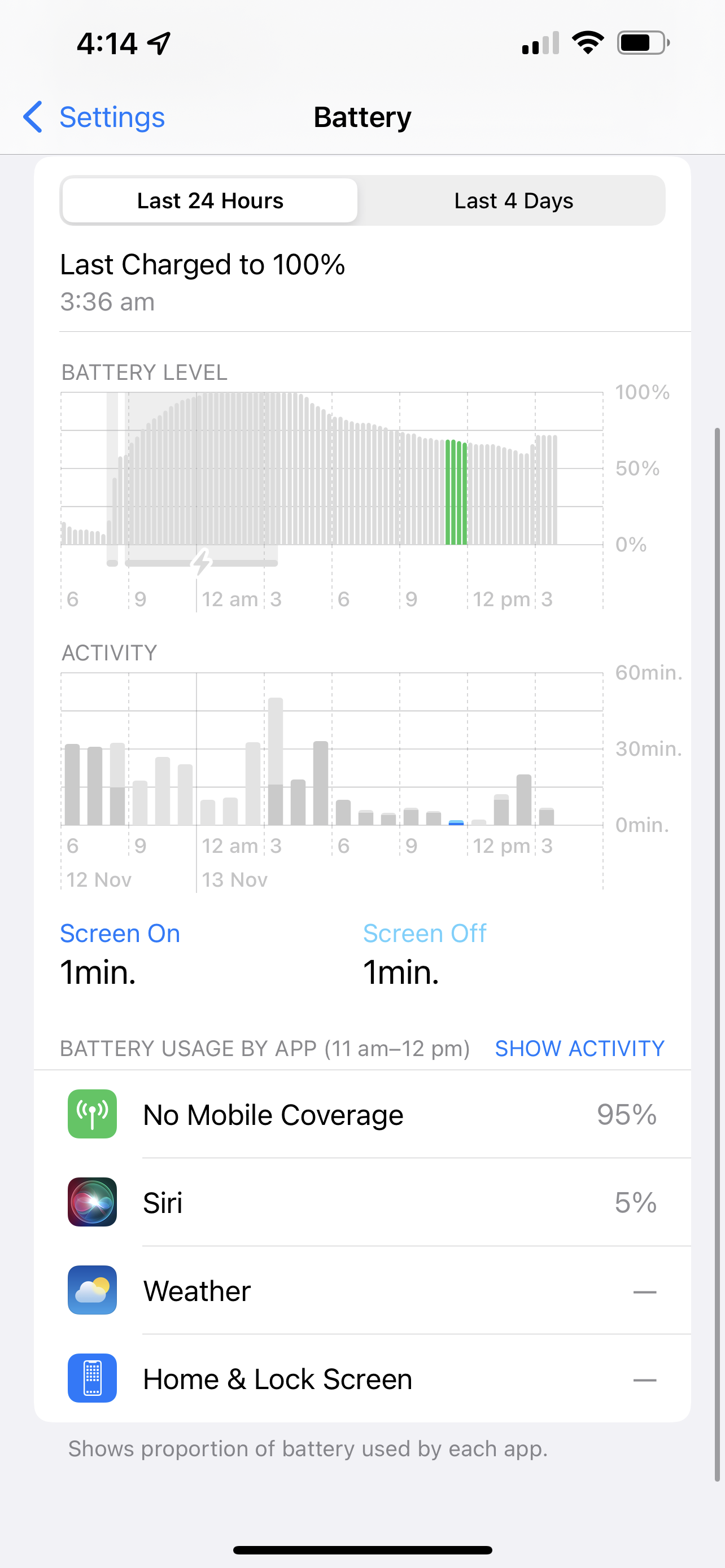Select the No Mobile Coverage row
Image resolution: width=725 pixels, height=1568 pixels.
coord(362,1115)
